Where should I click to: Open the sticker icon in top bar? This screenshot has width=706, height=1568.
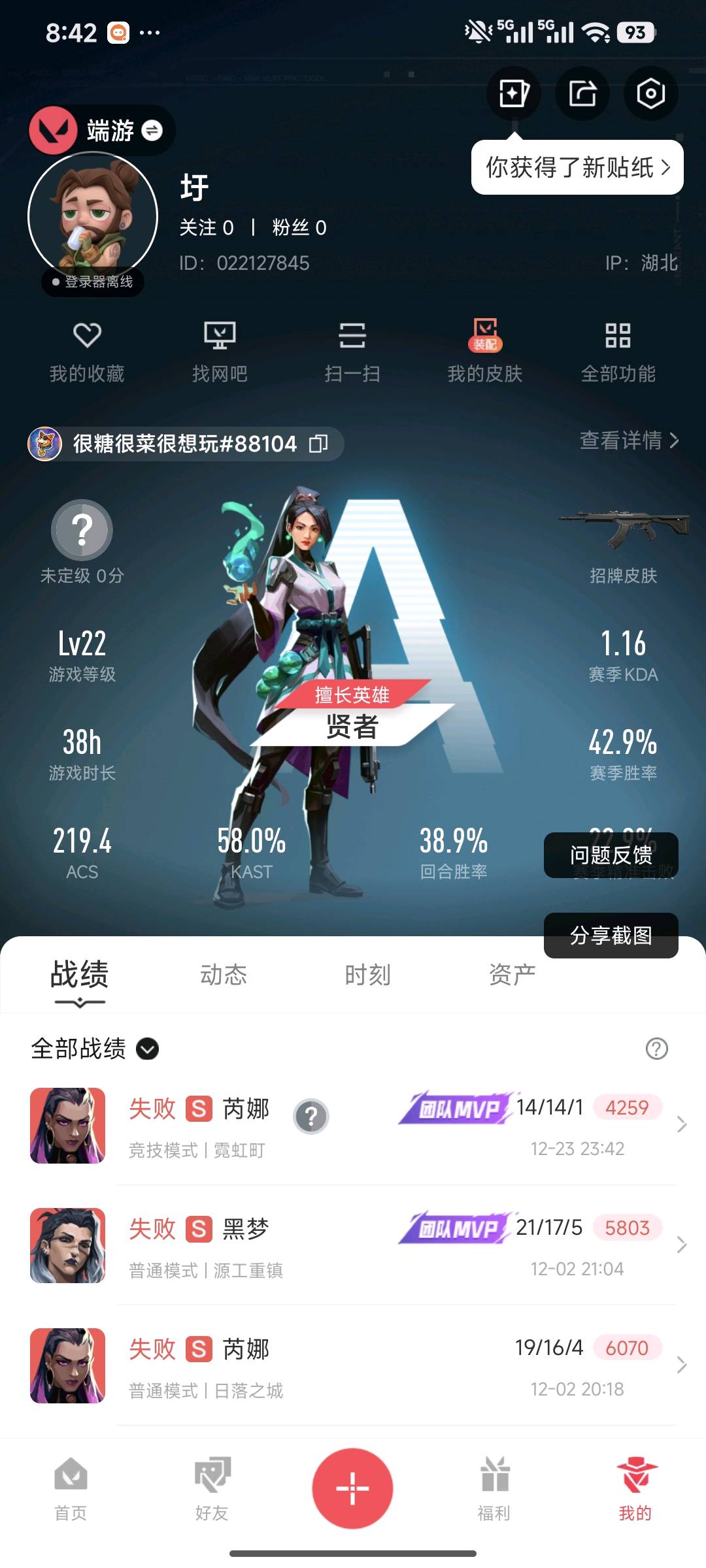click(514, 93)
